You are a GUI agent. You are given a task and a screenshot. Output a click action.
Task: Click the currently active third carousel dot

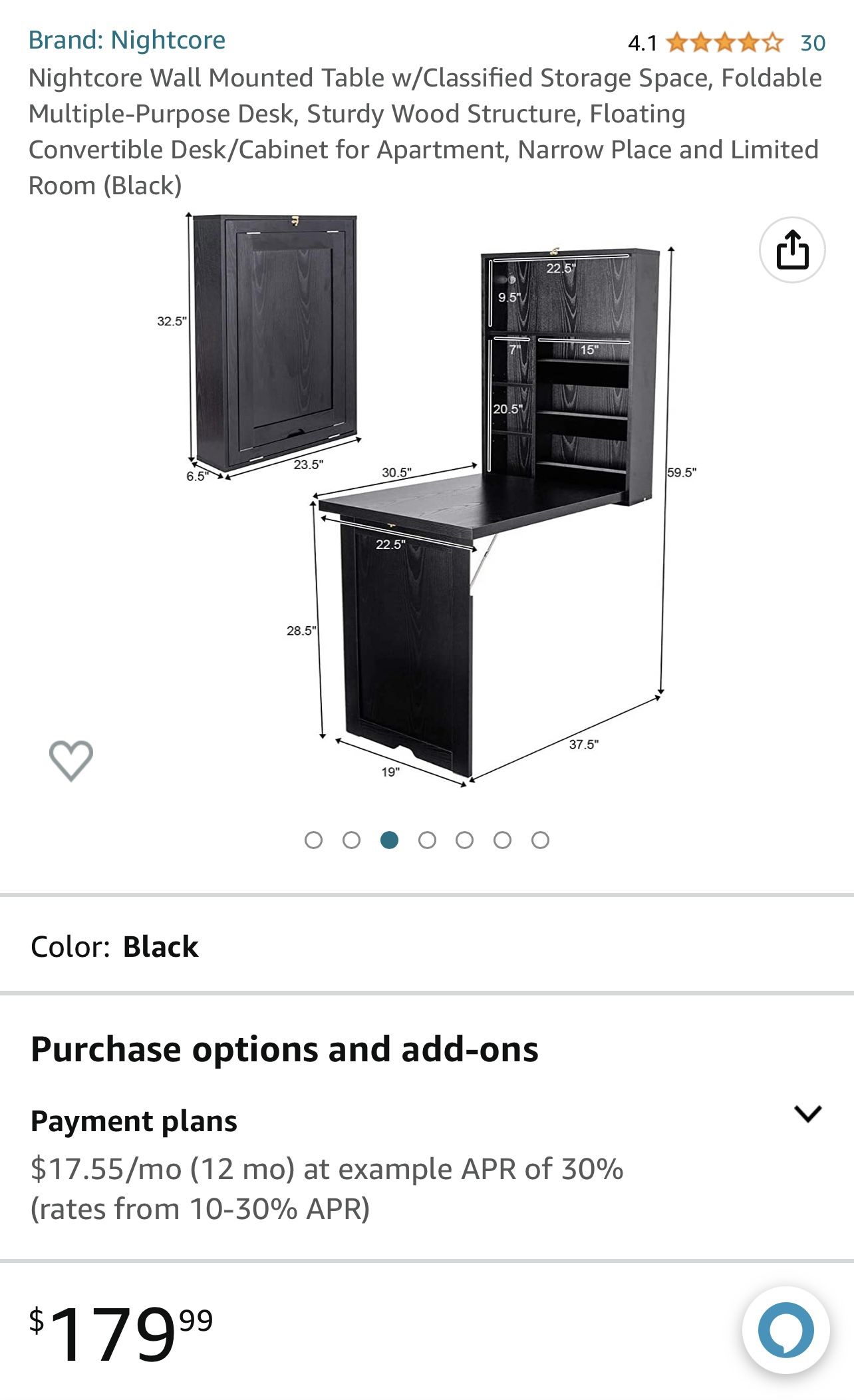tap(388, 840)
